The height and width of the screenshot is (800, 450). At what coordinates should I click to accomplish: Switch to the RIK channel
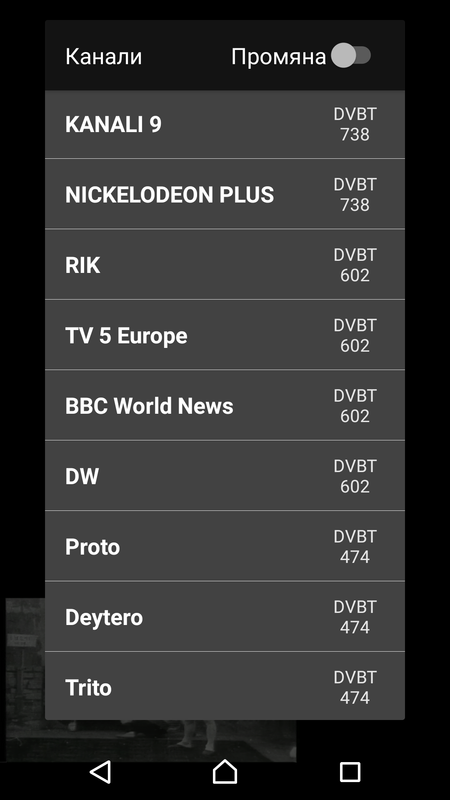pyautogui.click(x=225, y=264)
